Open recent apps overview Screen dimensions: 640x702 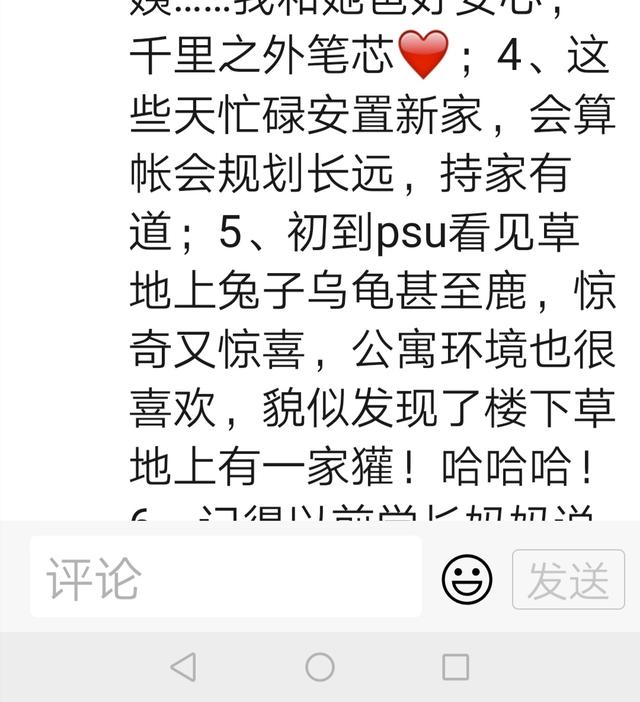coord(456,667)
